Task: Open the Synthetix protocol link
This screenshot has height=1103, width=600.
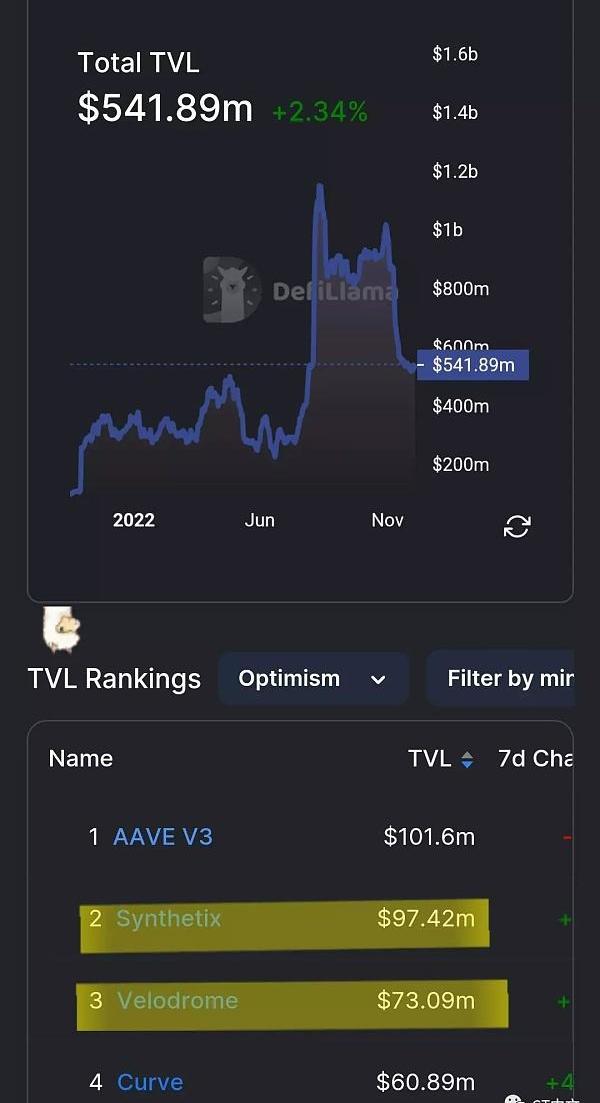Action: coord(168,918)
